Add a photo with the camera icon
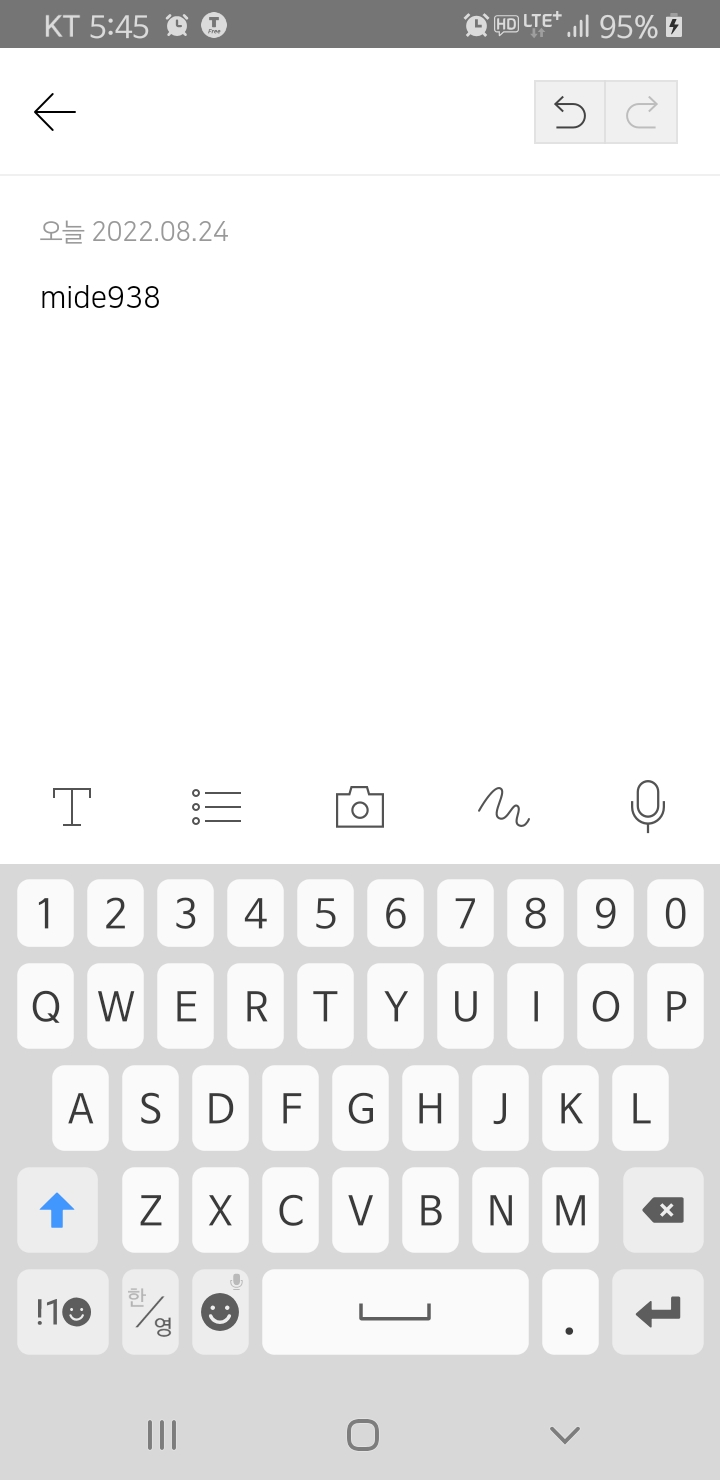Screen dimensions: 720x1480 coord(360,807)
